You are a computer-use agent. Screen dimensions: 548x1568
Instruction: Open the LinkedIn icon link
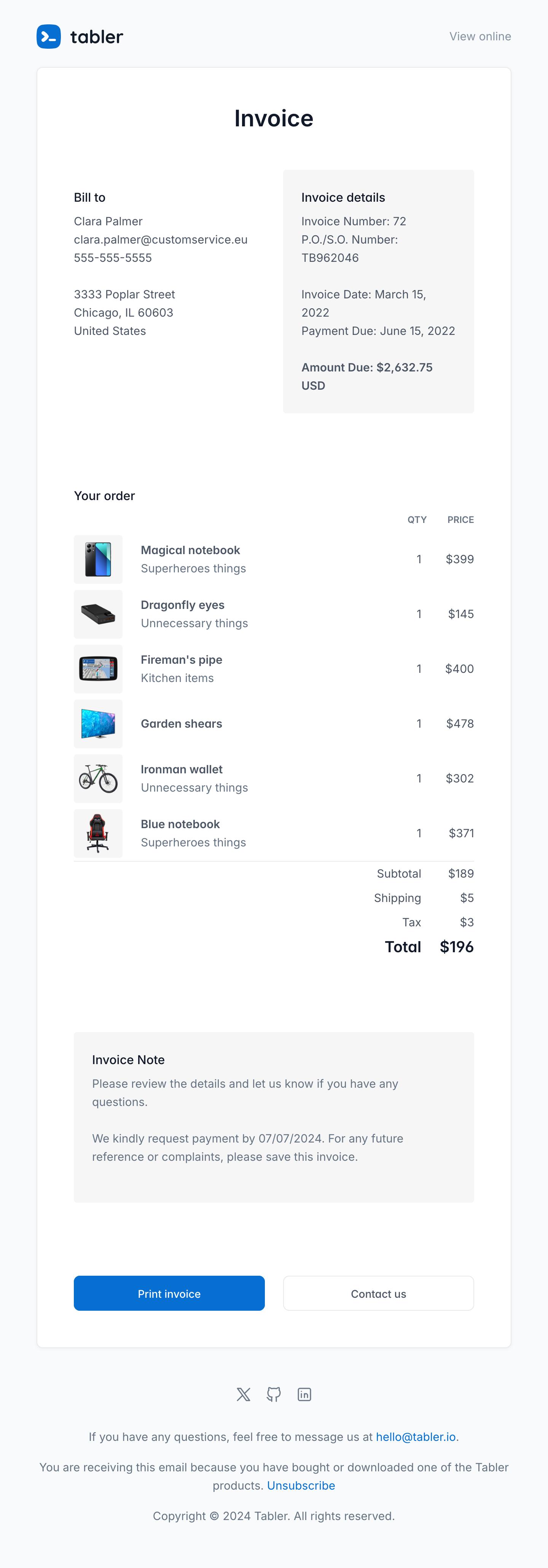tap(304, 1394)
